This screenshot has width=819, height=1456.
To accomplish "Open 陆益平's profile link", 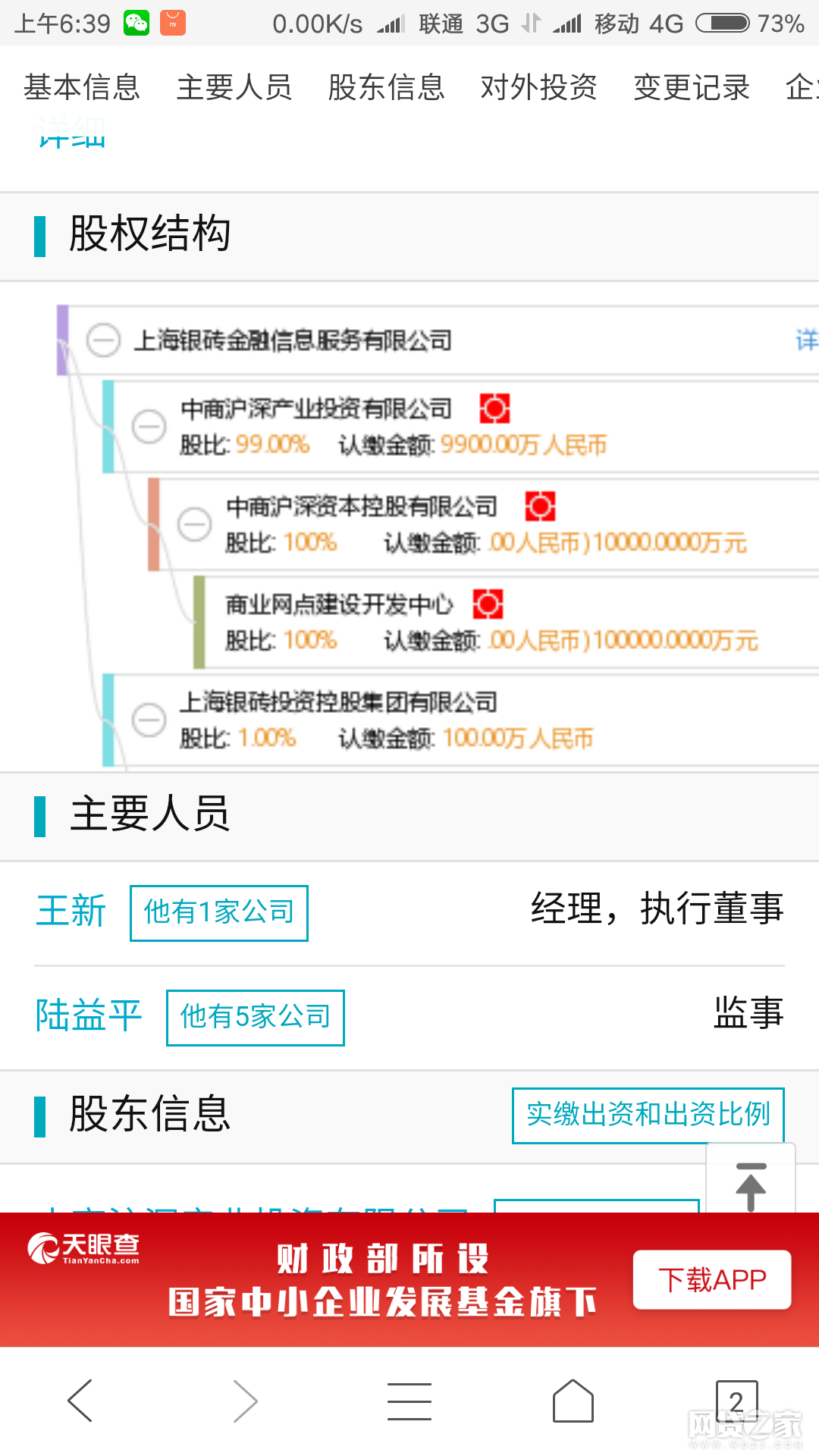I will (x=89, y=1015).
